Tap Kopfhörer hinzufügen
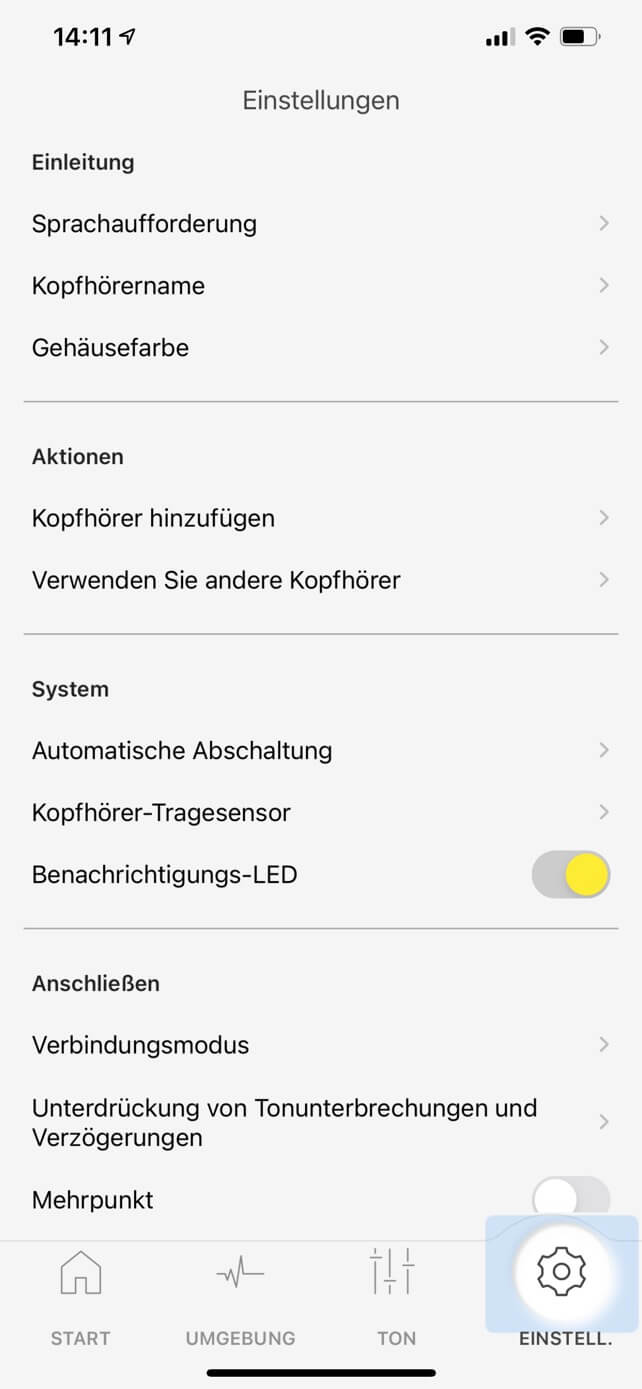The width and height of the screenshot is (642, 1389). click(x=320, y=518)
